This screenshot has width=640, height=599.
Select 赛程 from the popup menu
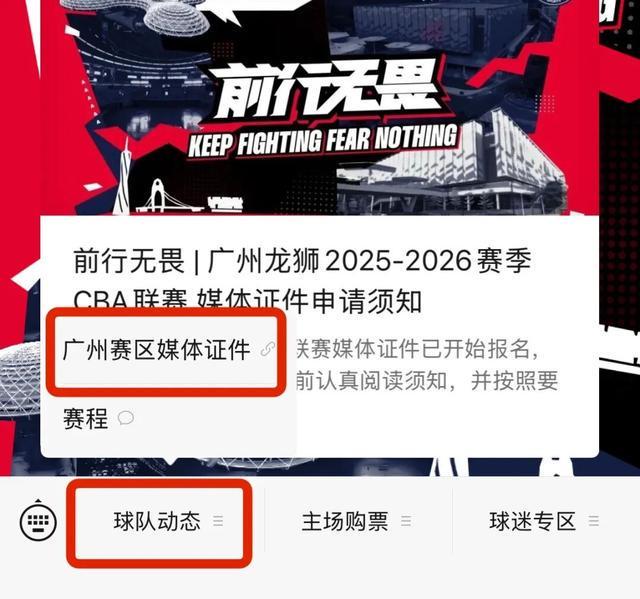87,418
